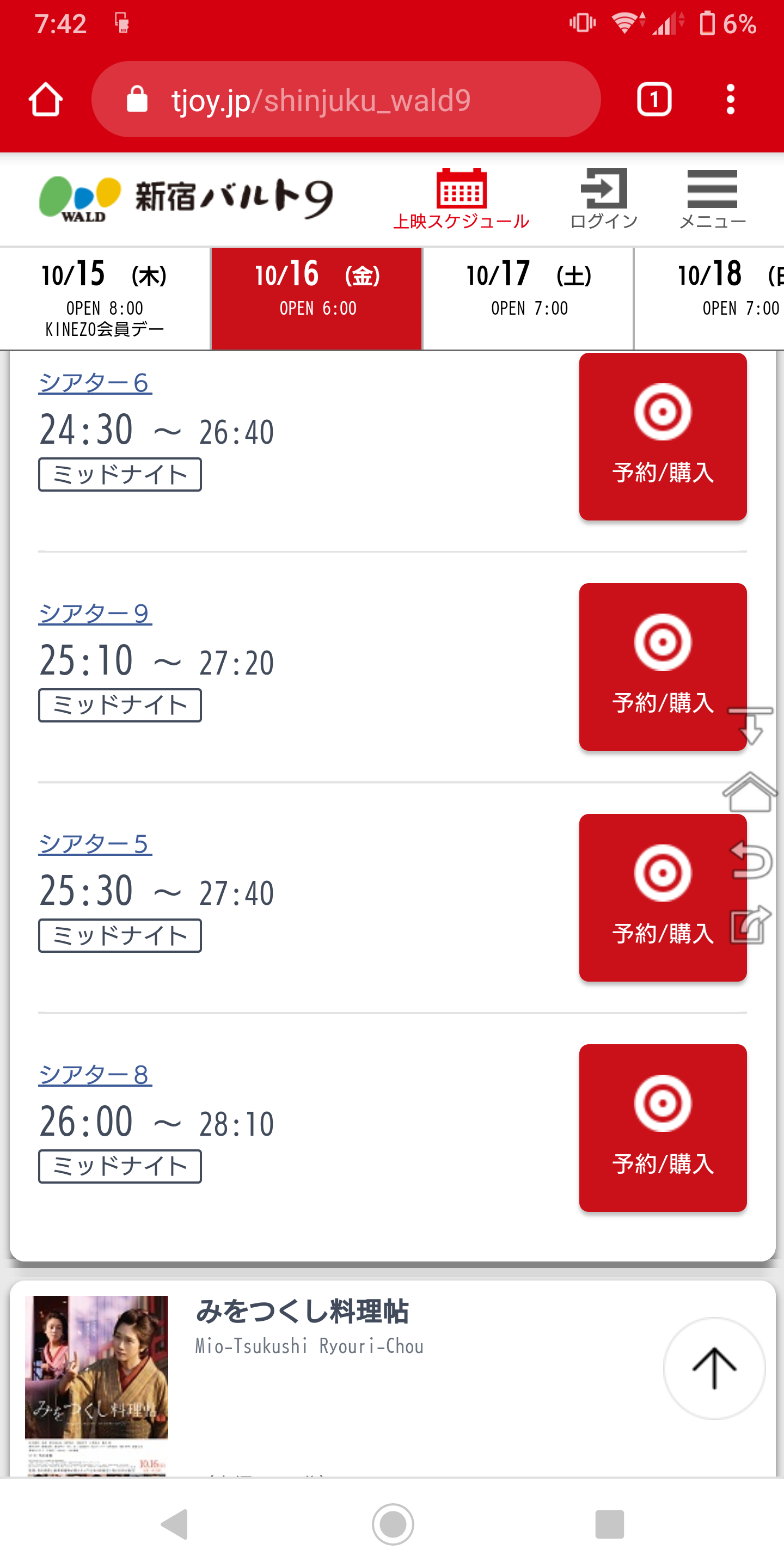Image resolution: width=784 pixels, height=1568 pixels.
Task: Open the シアター6 theater link
Action: tap(95, 383)
